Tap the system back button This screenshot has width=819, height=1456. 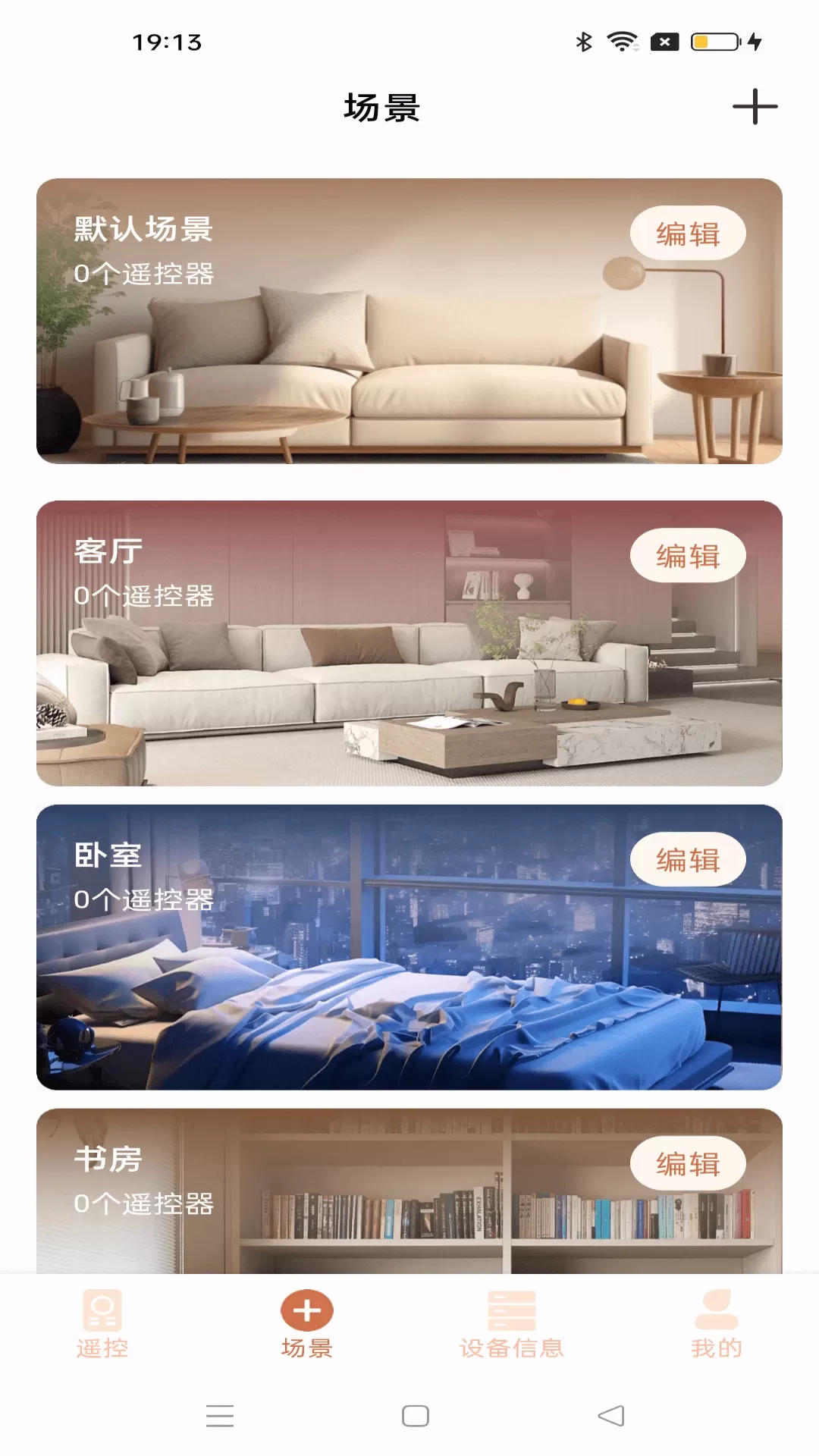coord(611,1416)
